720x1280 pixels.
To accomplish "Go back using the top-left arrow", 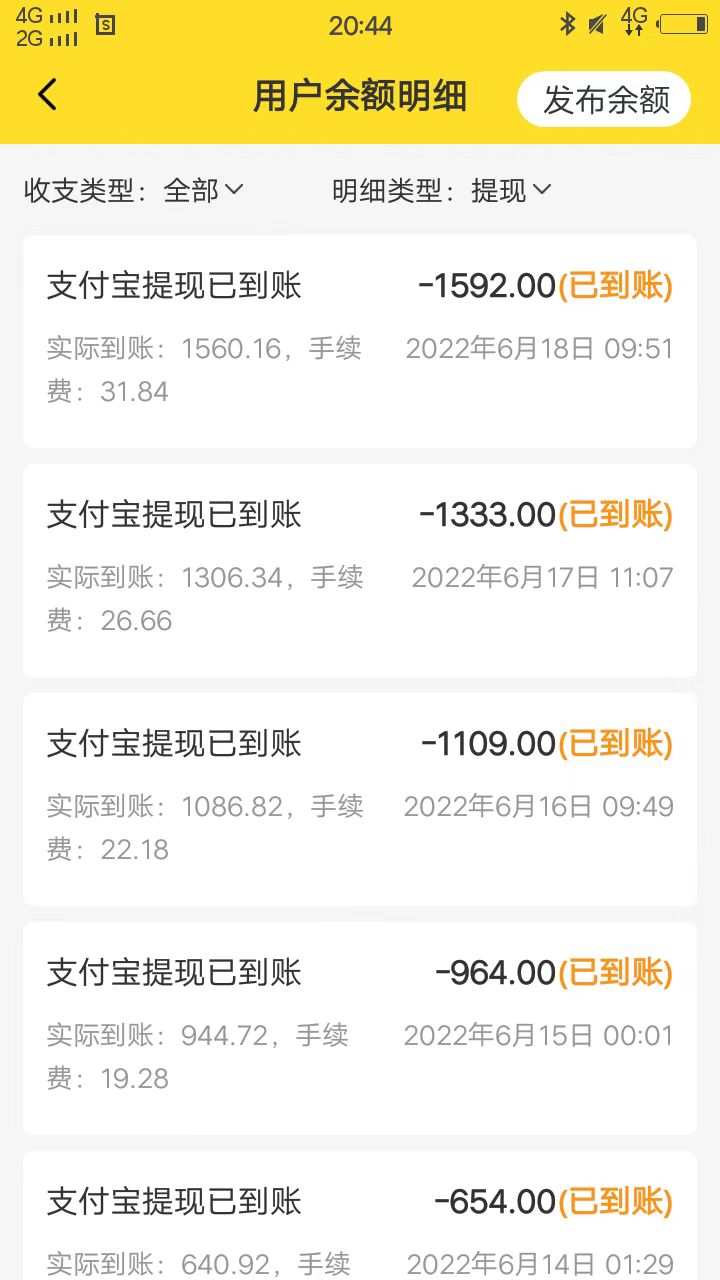I will (x=47, y=95).
